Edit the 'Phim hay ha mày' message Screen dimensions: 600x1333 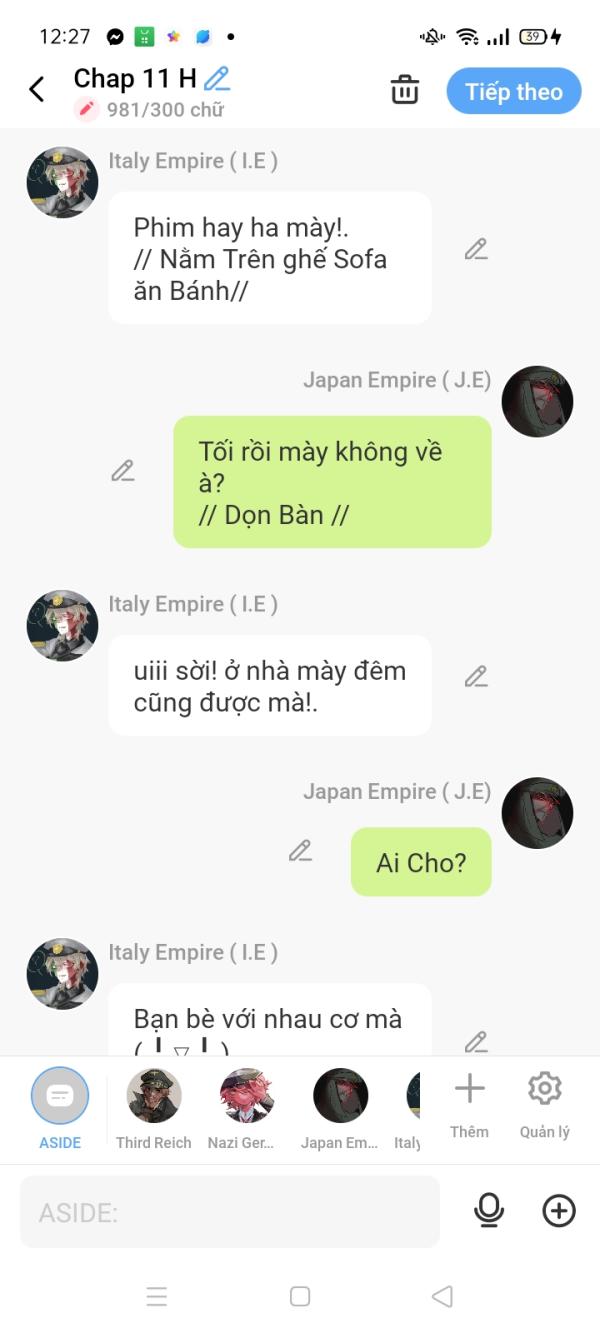(476, 250)
